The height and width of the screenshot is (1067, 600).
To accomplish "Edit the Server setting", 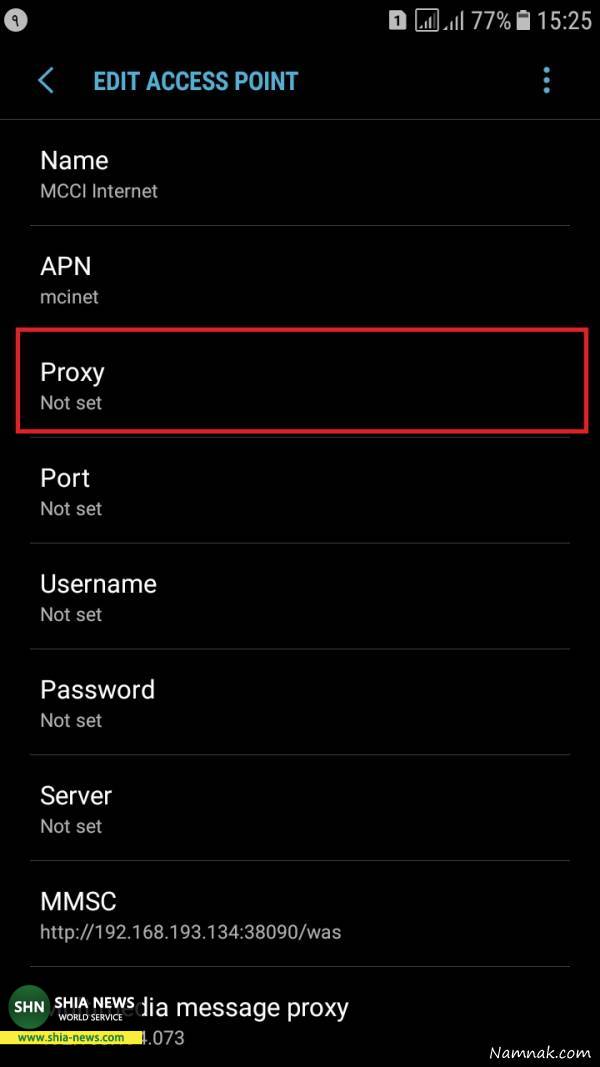I will click(300, 810).
